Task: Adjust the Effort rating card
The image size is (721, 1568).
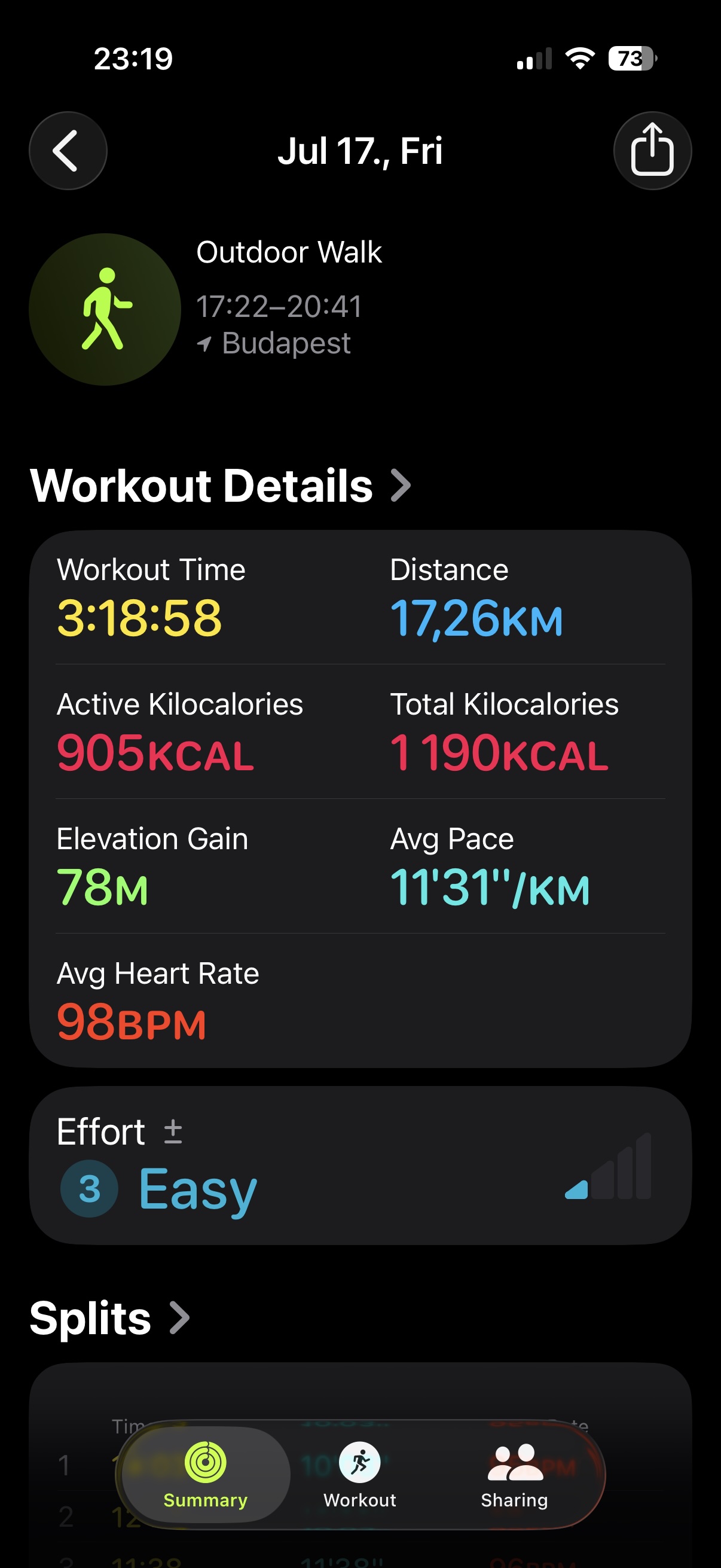Action: click(x=360, y=1165)
